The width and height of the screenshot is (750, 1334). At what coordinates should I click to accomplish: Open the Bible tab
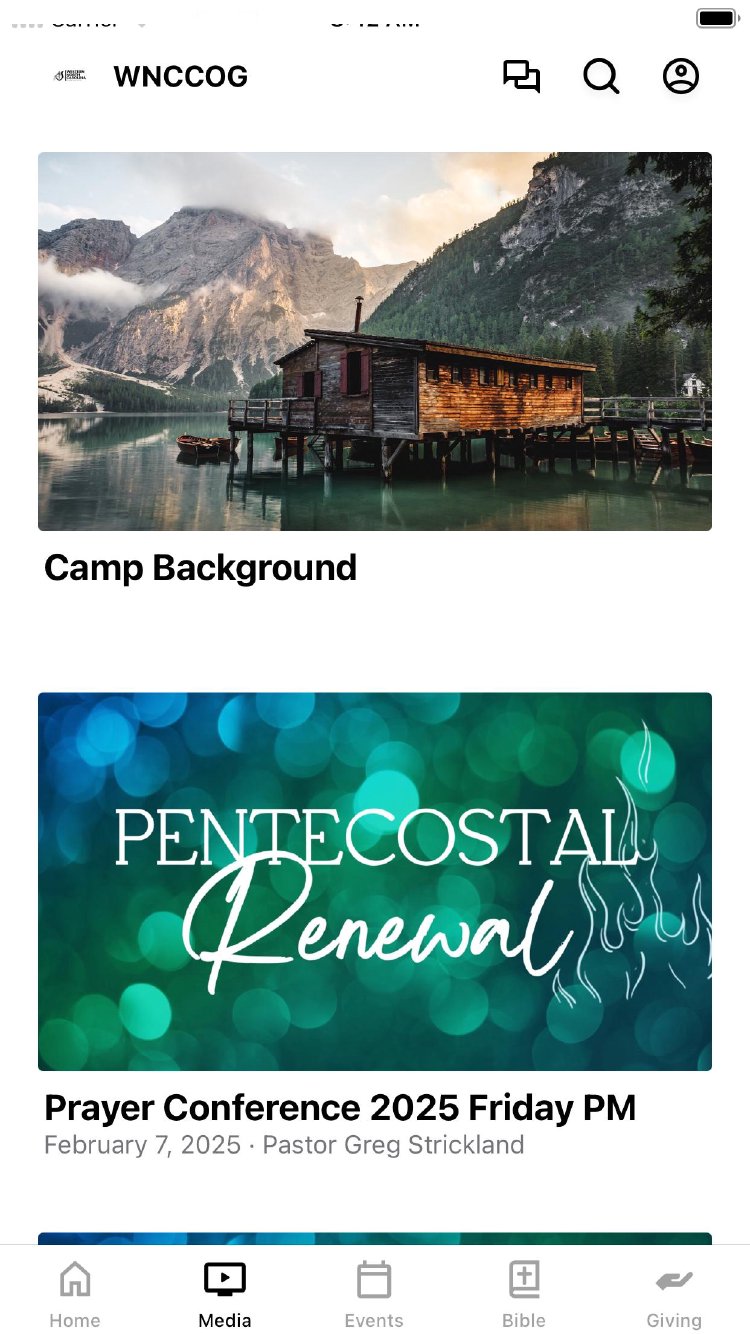point(524,1294)
